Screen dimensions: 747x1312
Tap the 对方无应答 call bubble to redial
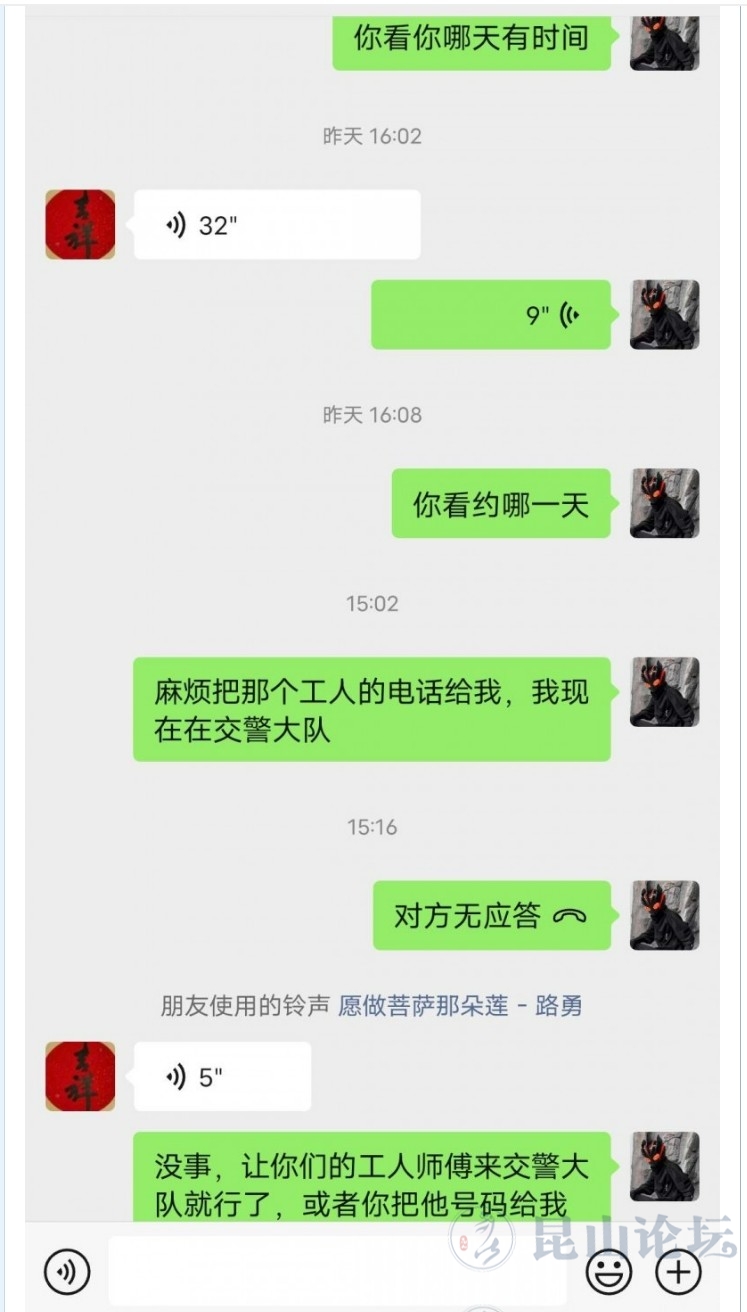(x=490, y=915)
